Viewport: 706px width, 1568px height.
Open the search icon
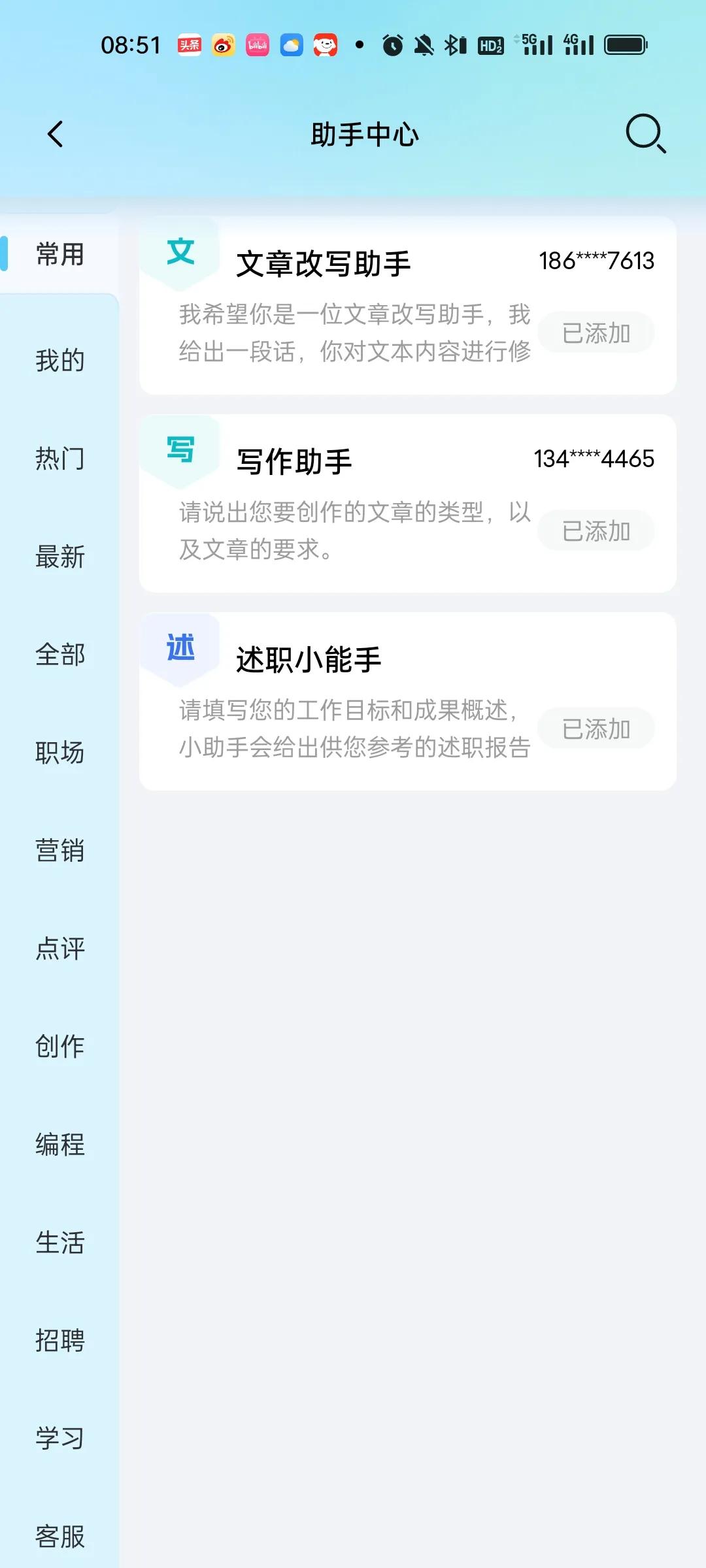[x=645, y=134]
